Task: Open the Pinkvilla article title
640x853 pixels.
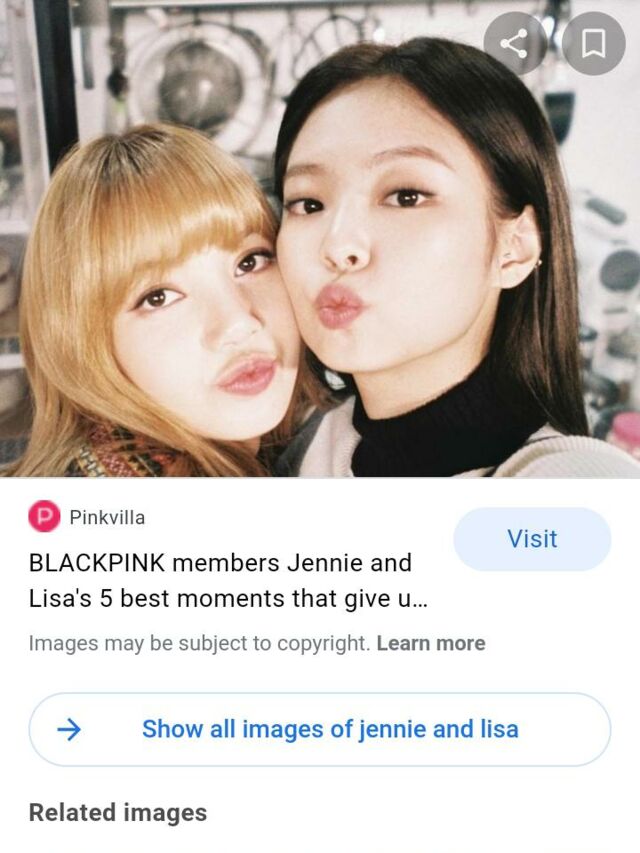Action: pos(220,581)
